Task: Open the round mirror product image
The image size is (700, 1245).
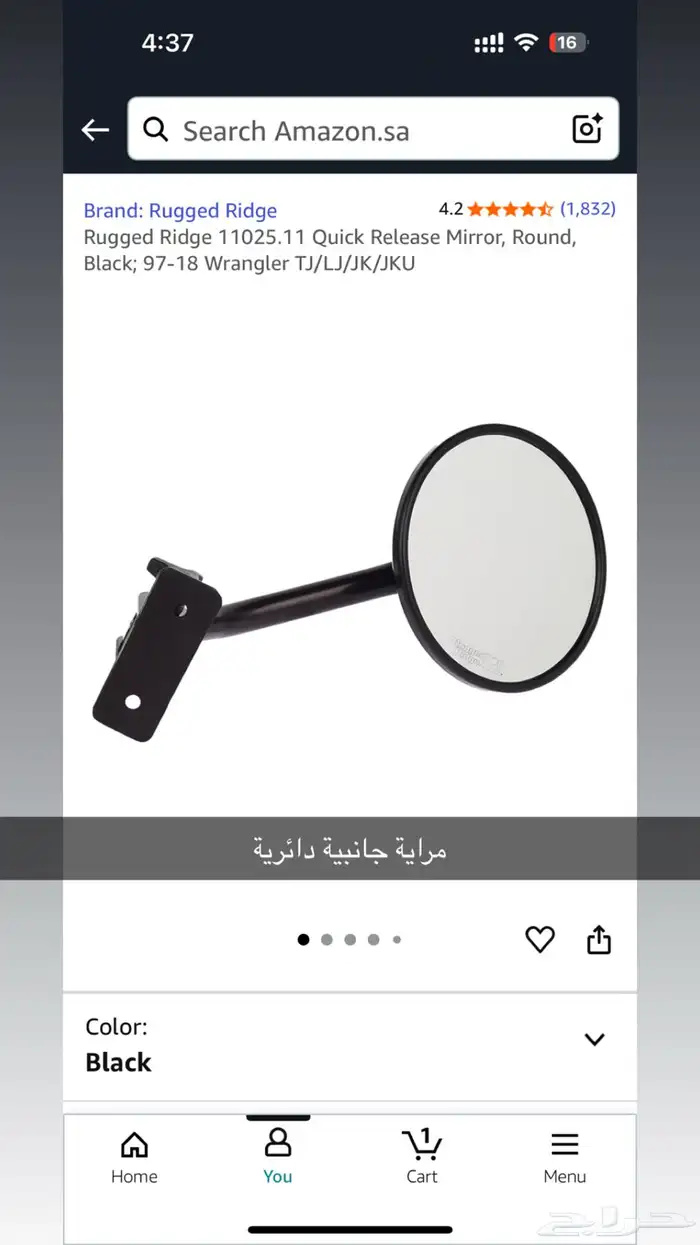Action: [350, 580]
